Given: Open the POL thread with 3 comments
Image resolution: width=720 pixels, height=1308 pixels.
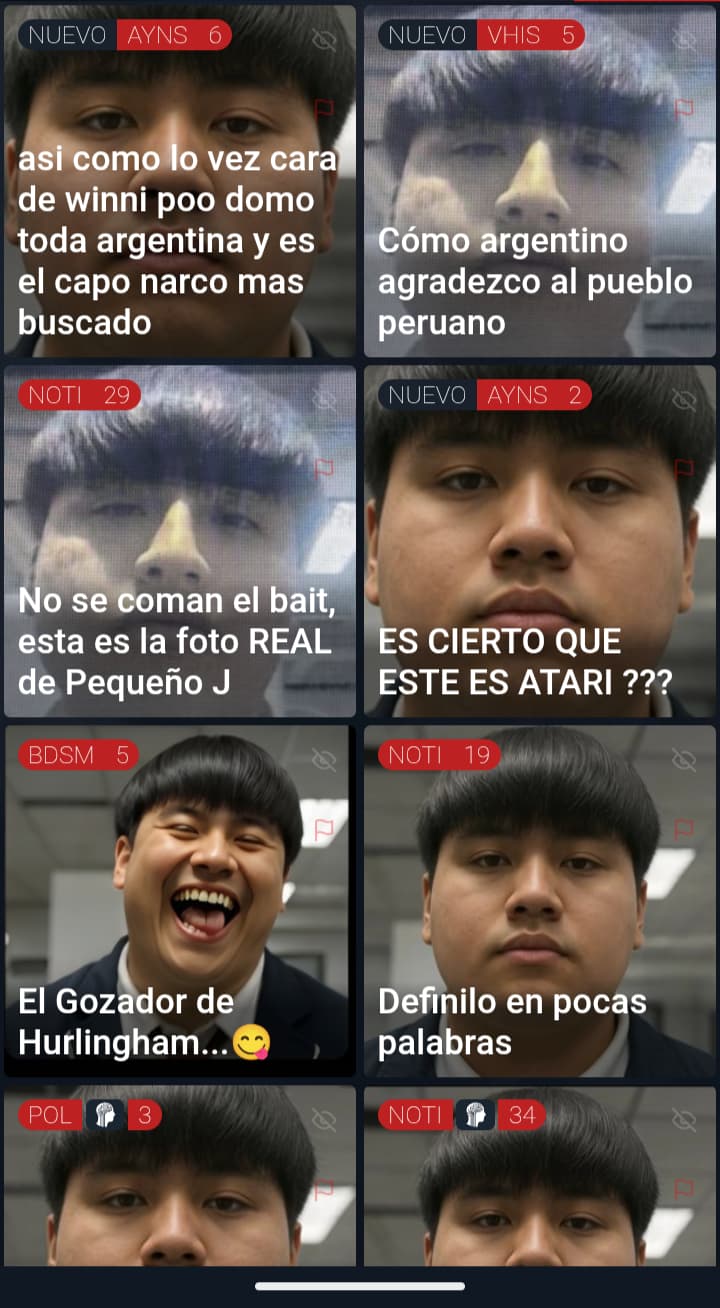Looking at the screenshot, I should [178, 1190].
